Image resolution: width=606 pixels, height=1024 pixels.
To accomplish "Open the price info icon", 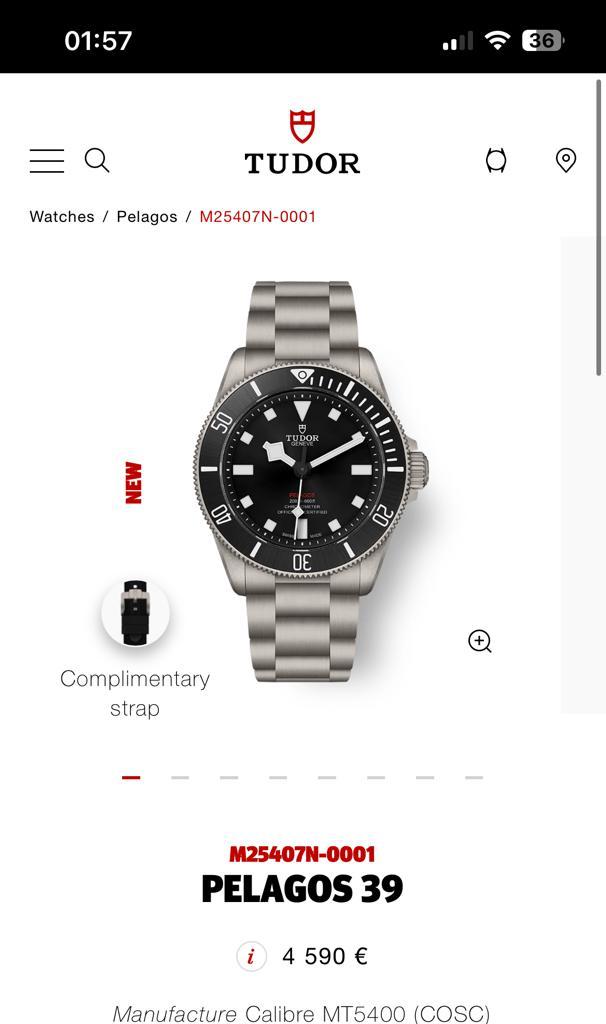I will 251,957.
